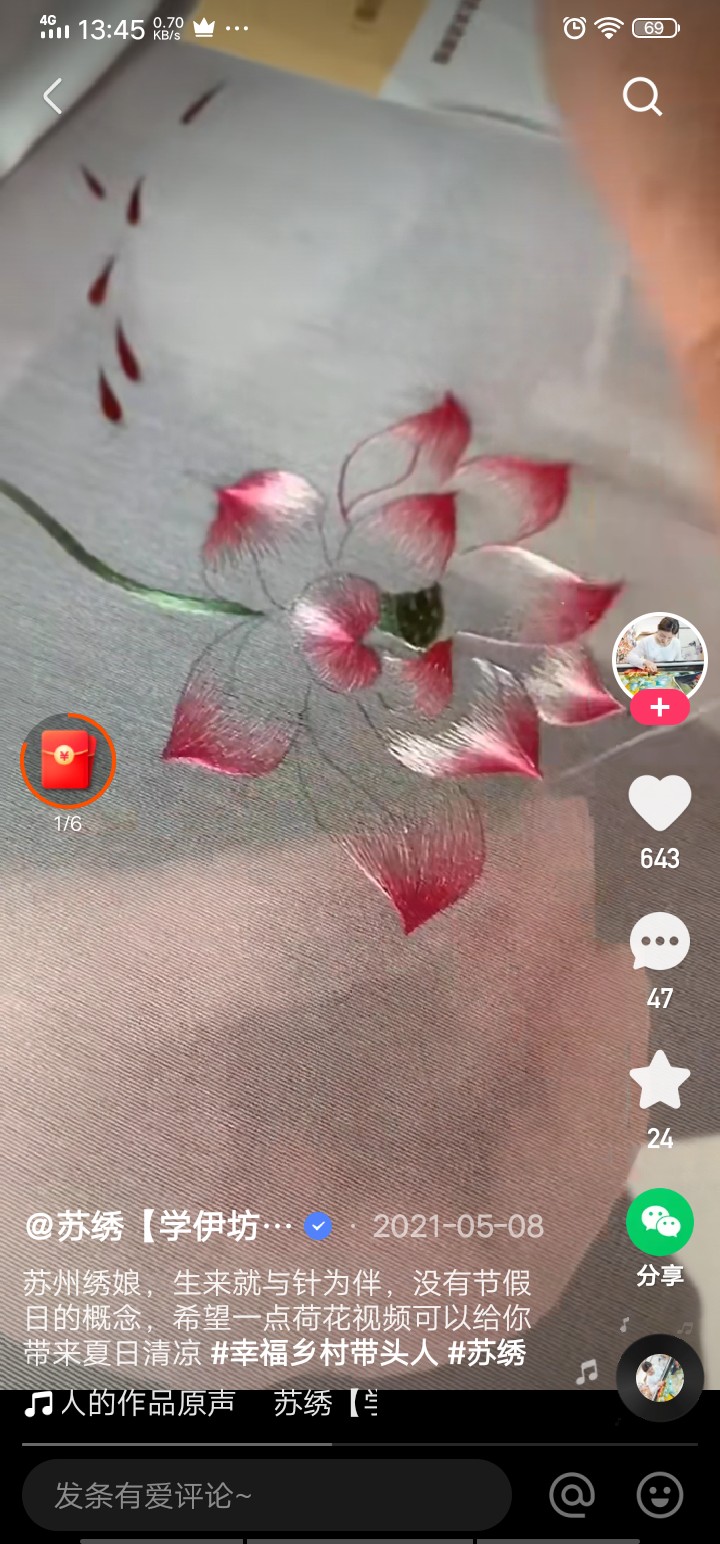Screen dimensions: 720x1544
Task: Open the original sound music title
Action: pos(200,1403)
